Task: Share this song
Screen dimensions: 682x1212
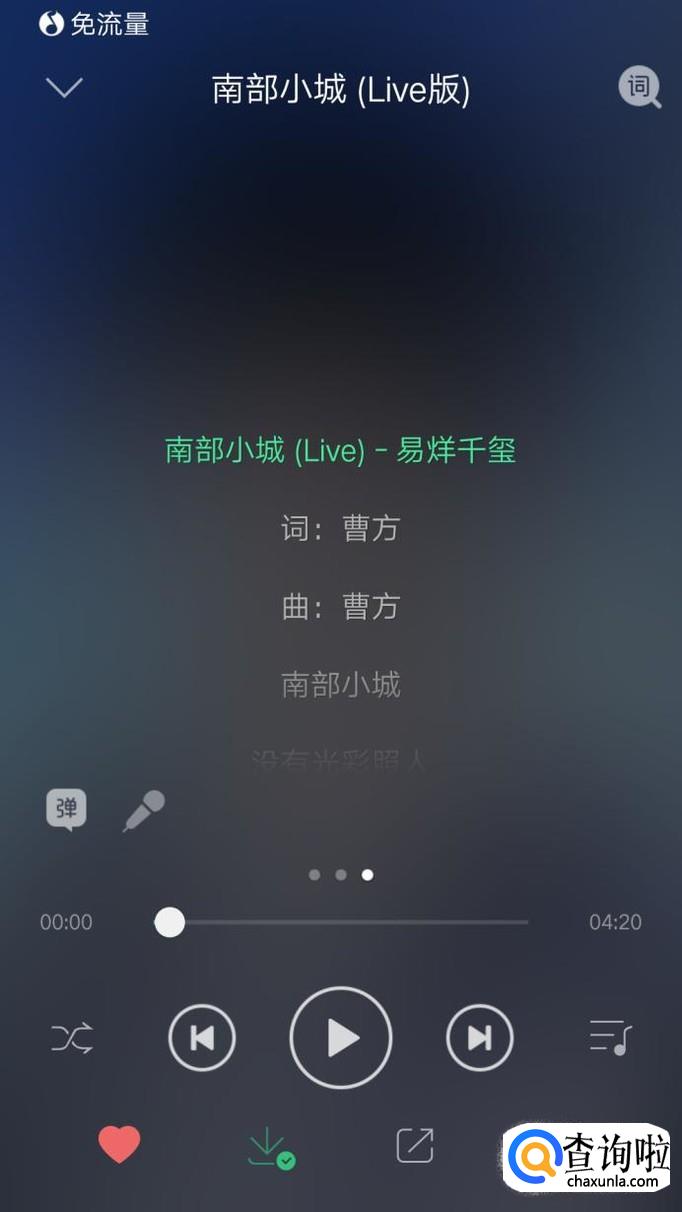Action: [415, 1145]
